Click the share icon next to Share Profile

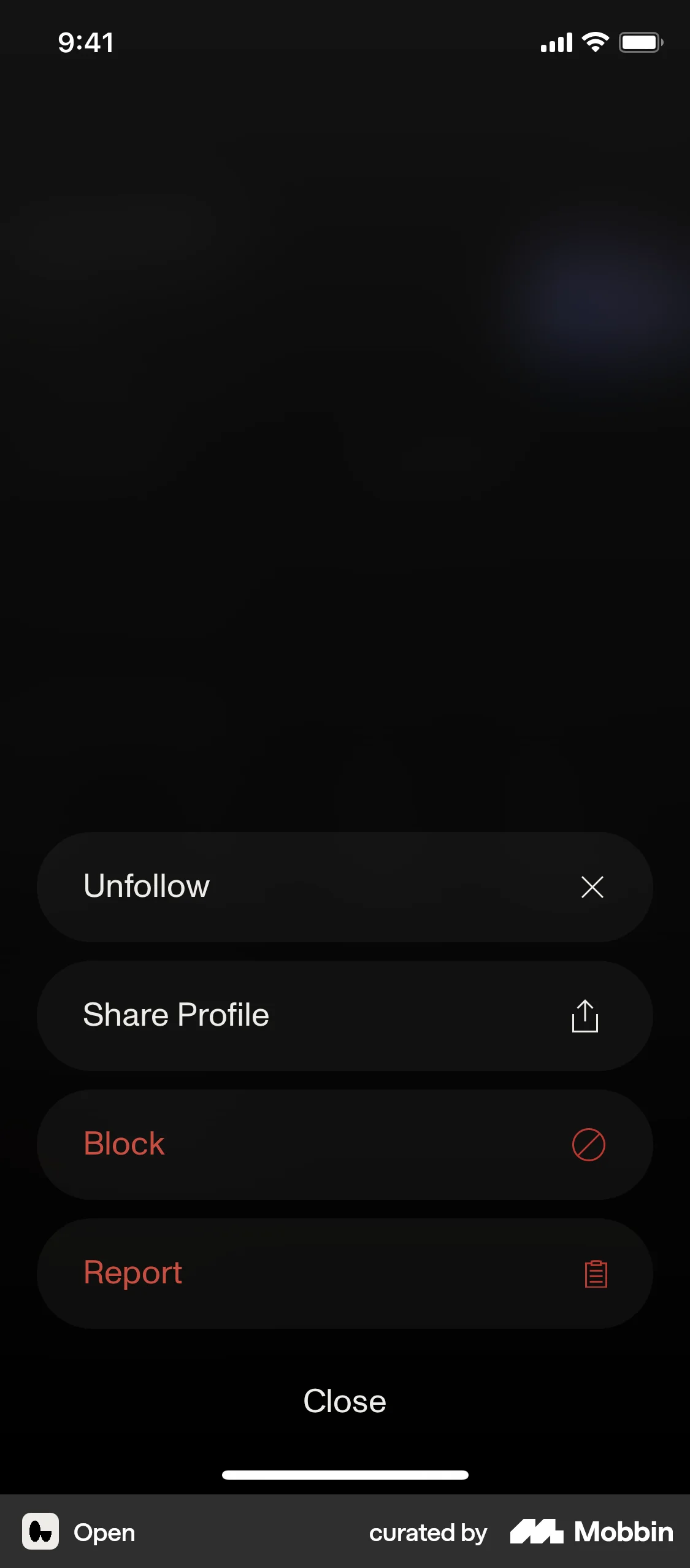pos(584,1016)
